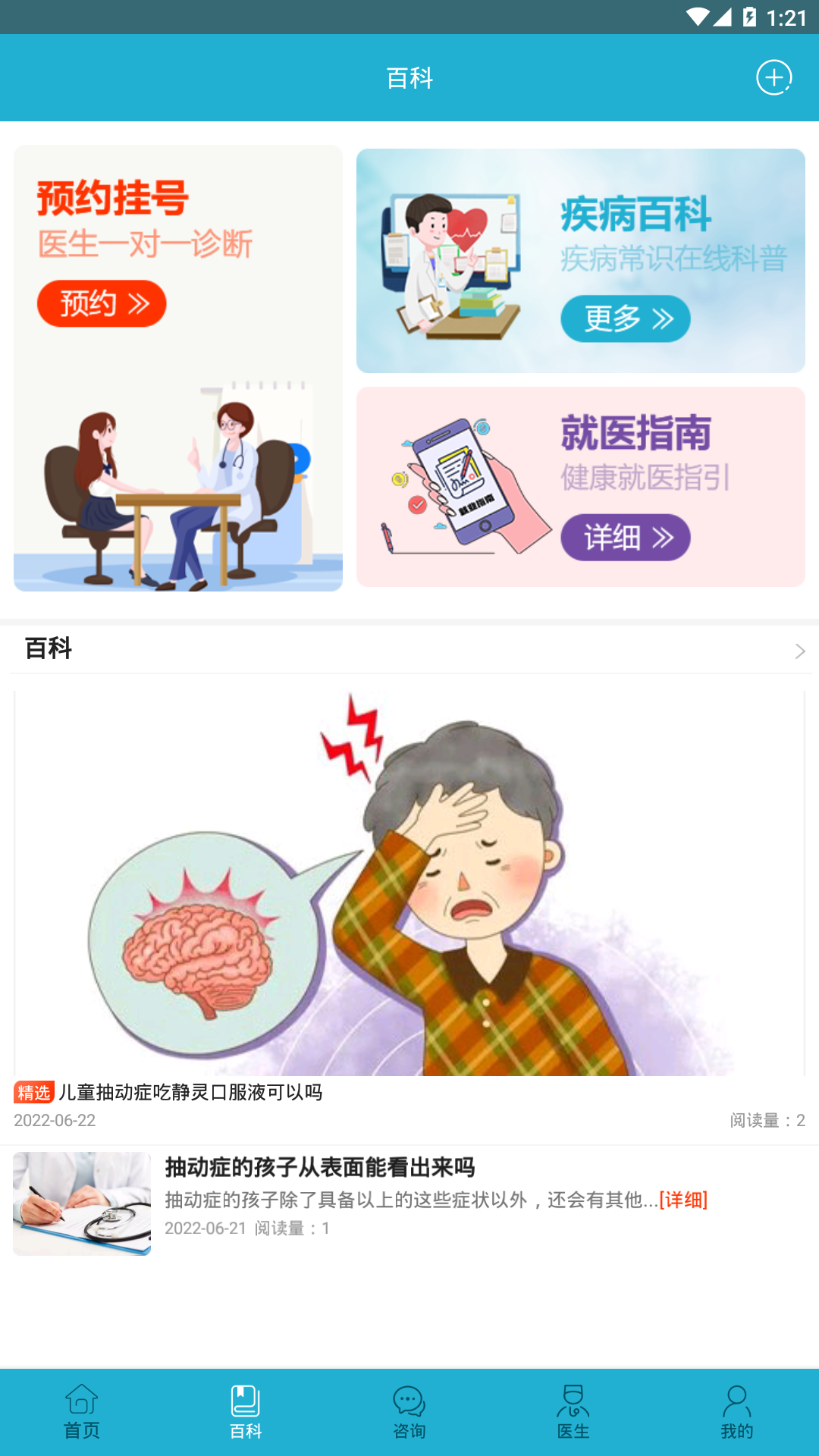The image size is (819, 1456).
Task: Expand the 百科 section with the chevron
Action: [x=799, y=651]
